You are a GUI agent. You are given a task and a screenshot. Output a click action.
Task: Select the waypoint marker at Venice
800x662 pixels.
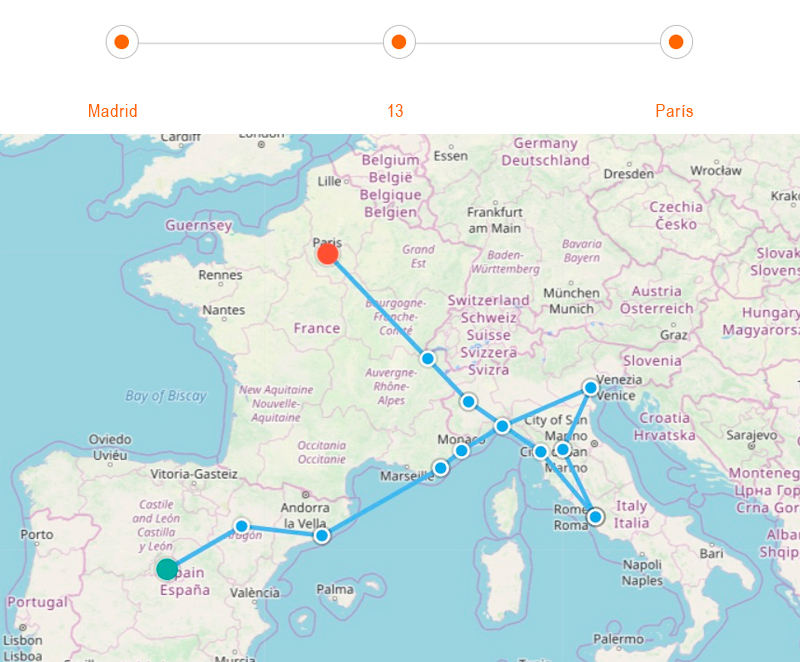[x=591, y=387]
